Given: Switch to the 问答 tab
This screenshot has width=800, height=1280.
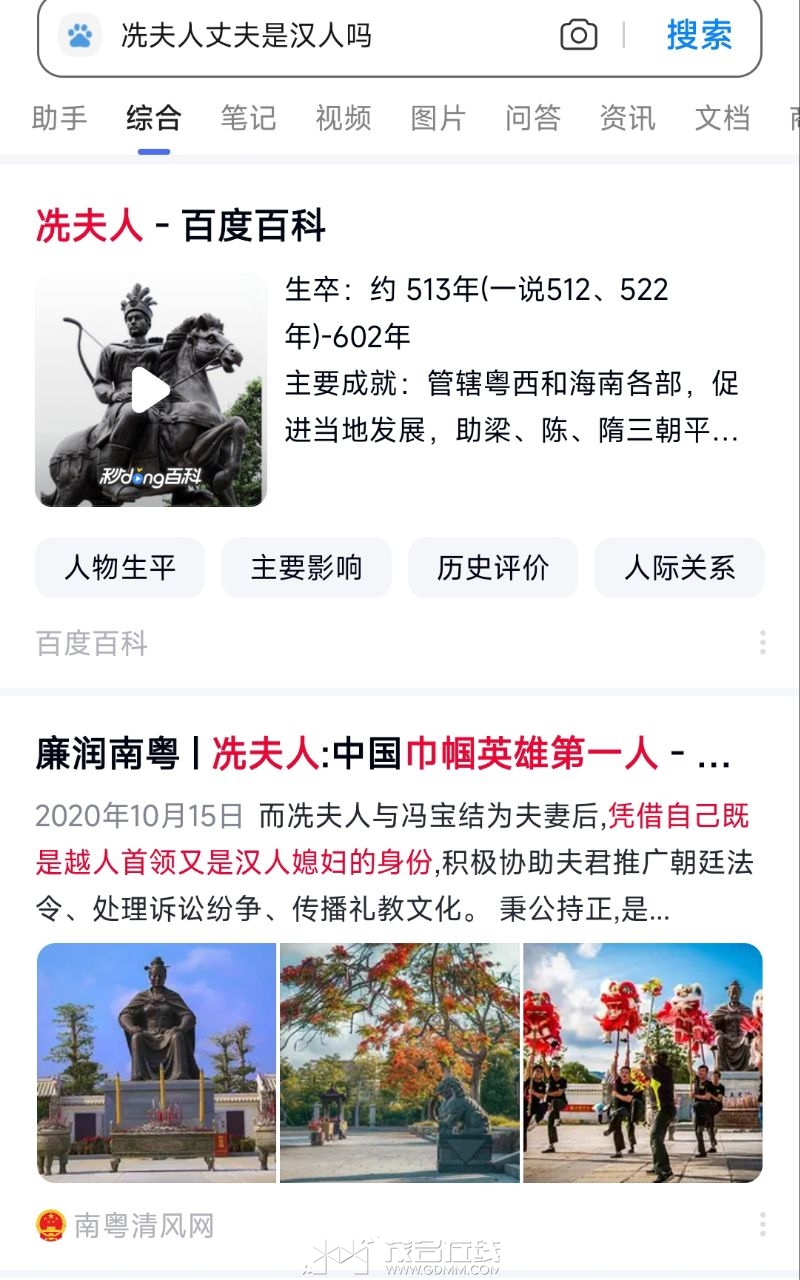Looking at the screenshot, I should click(x=533, y=118).
